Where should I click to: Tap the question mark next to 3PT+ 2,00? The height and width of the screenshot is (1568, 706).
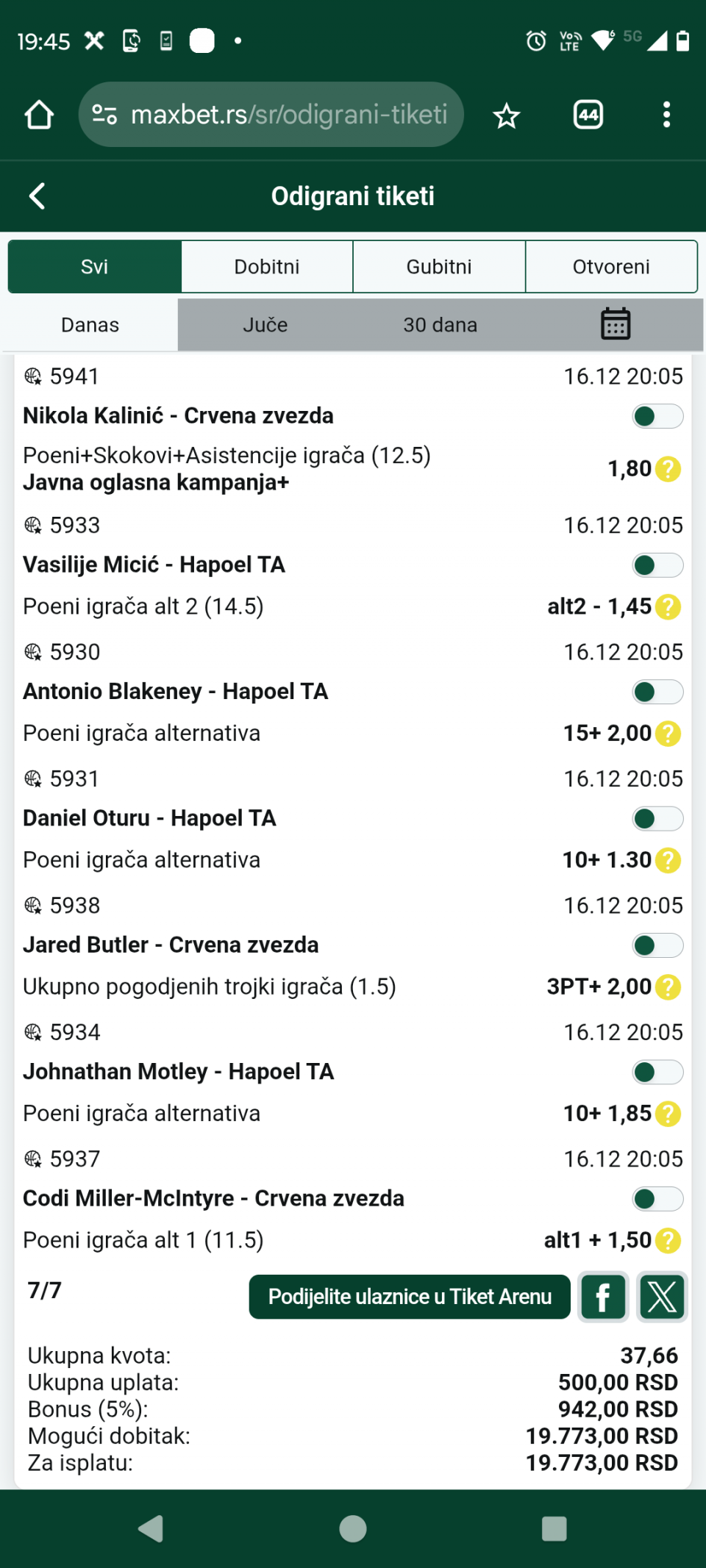click(x=668, y=987)
